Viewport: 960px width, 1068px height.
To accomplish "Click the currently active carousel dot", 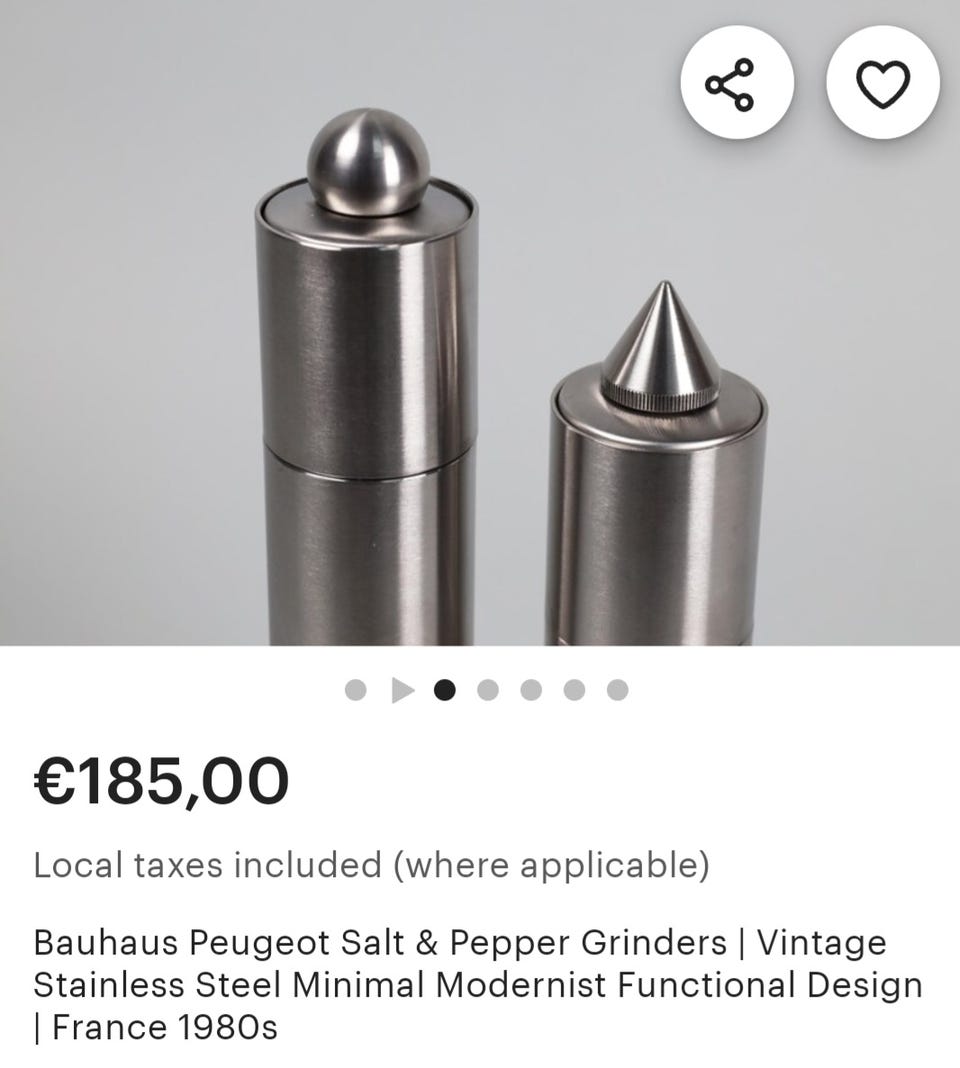I will (444, 689).
